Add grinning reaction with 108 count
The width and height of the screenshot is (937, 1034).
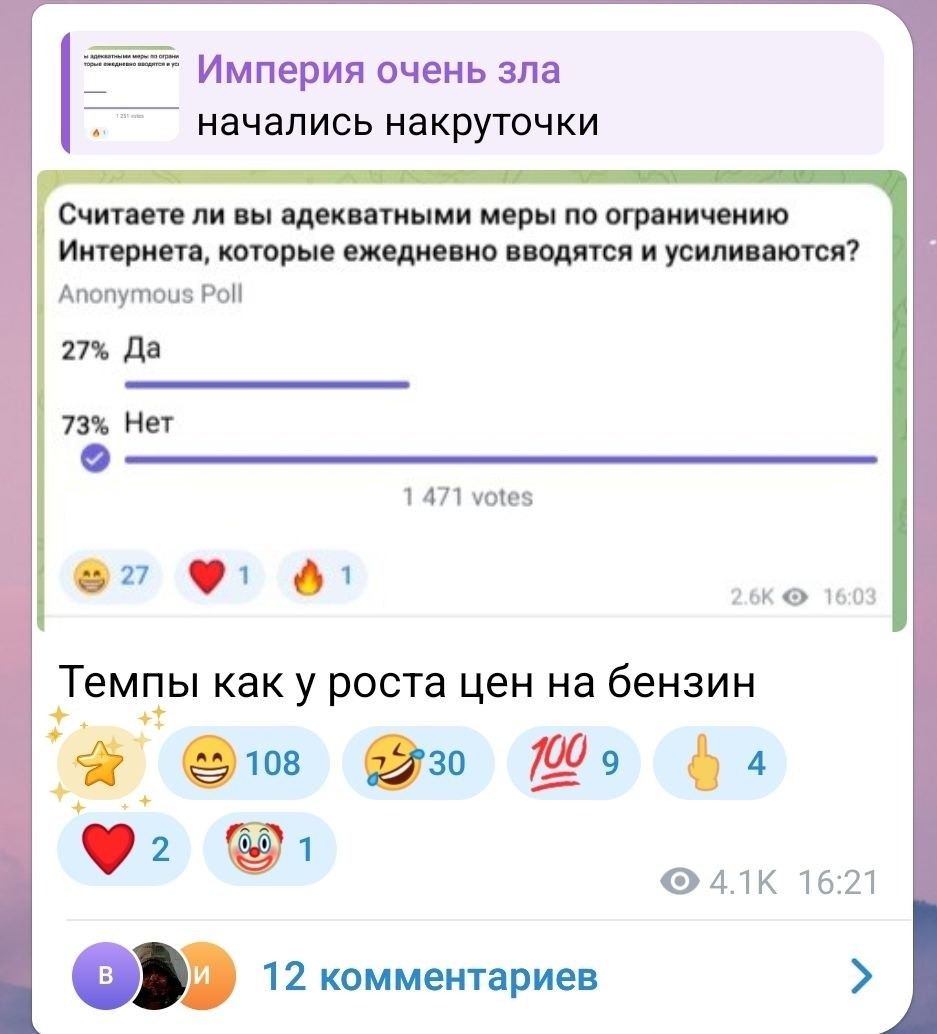(x=243, y=764)
